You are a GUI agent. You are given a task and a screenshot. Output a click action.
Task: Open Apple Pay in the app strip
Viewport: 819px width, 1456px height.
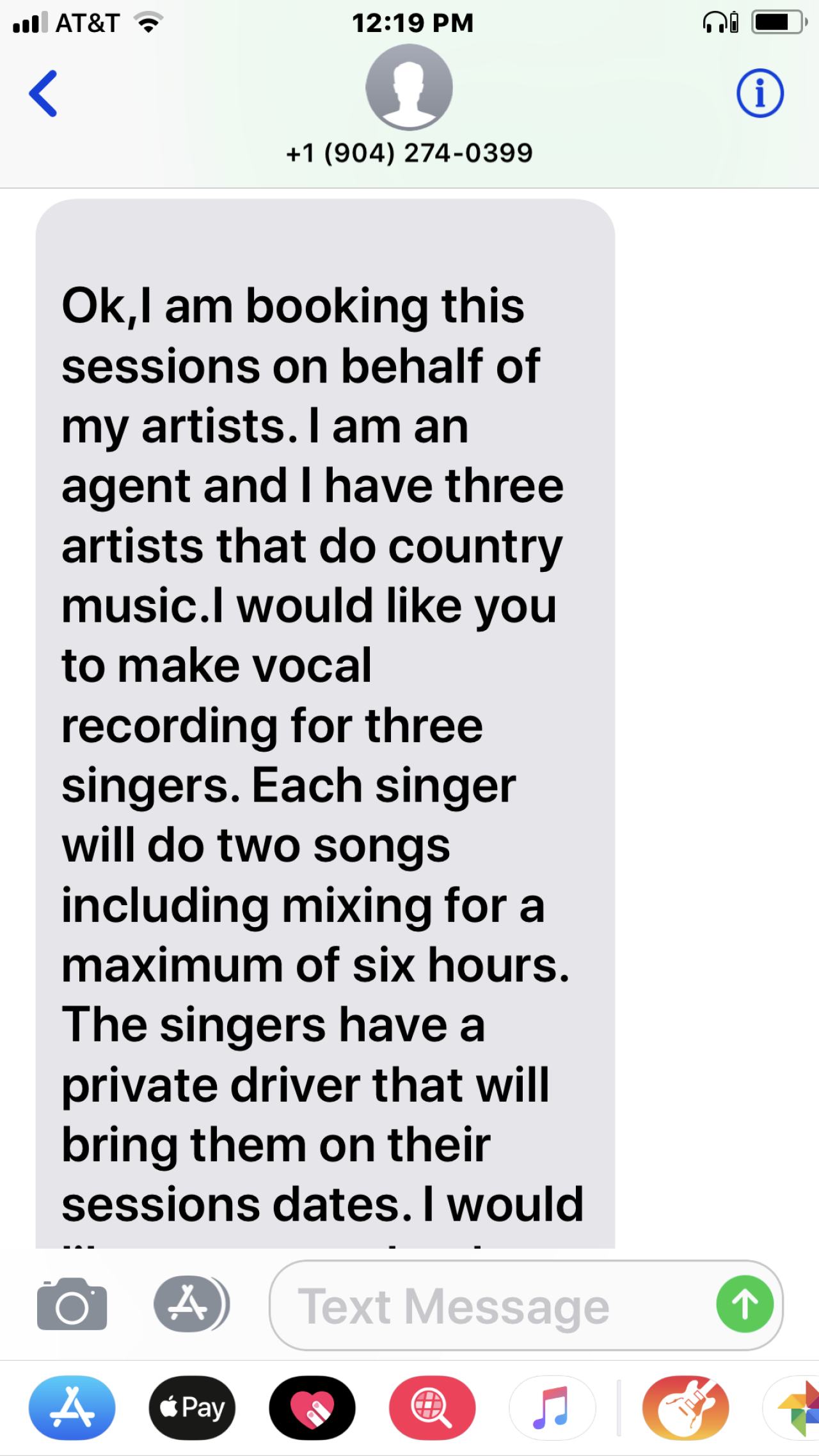tap(192, 1408)
